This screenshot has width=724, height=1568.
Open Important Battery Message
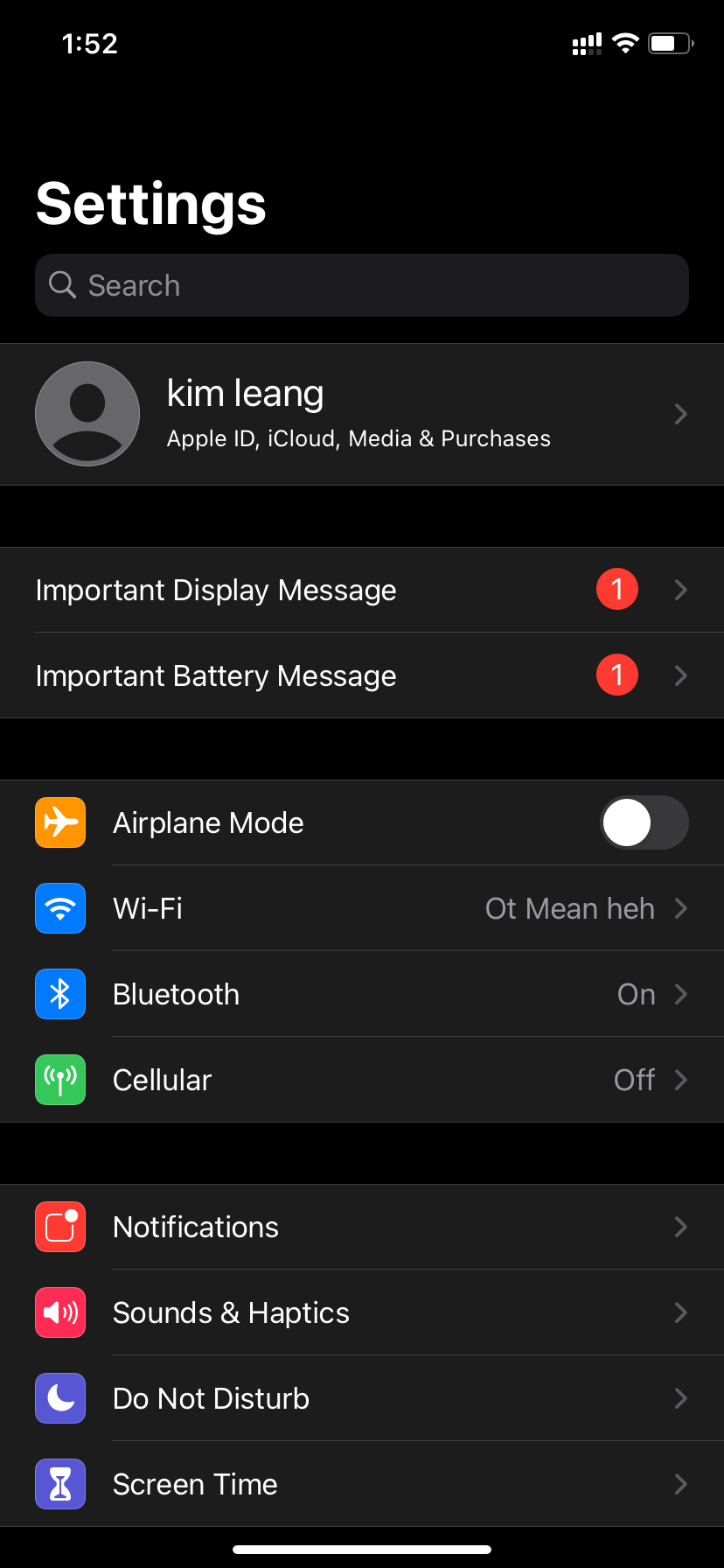362,675
